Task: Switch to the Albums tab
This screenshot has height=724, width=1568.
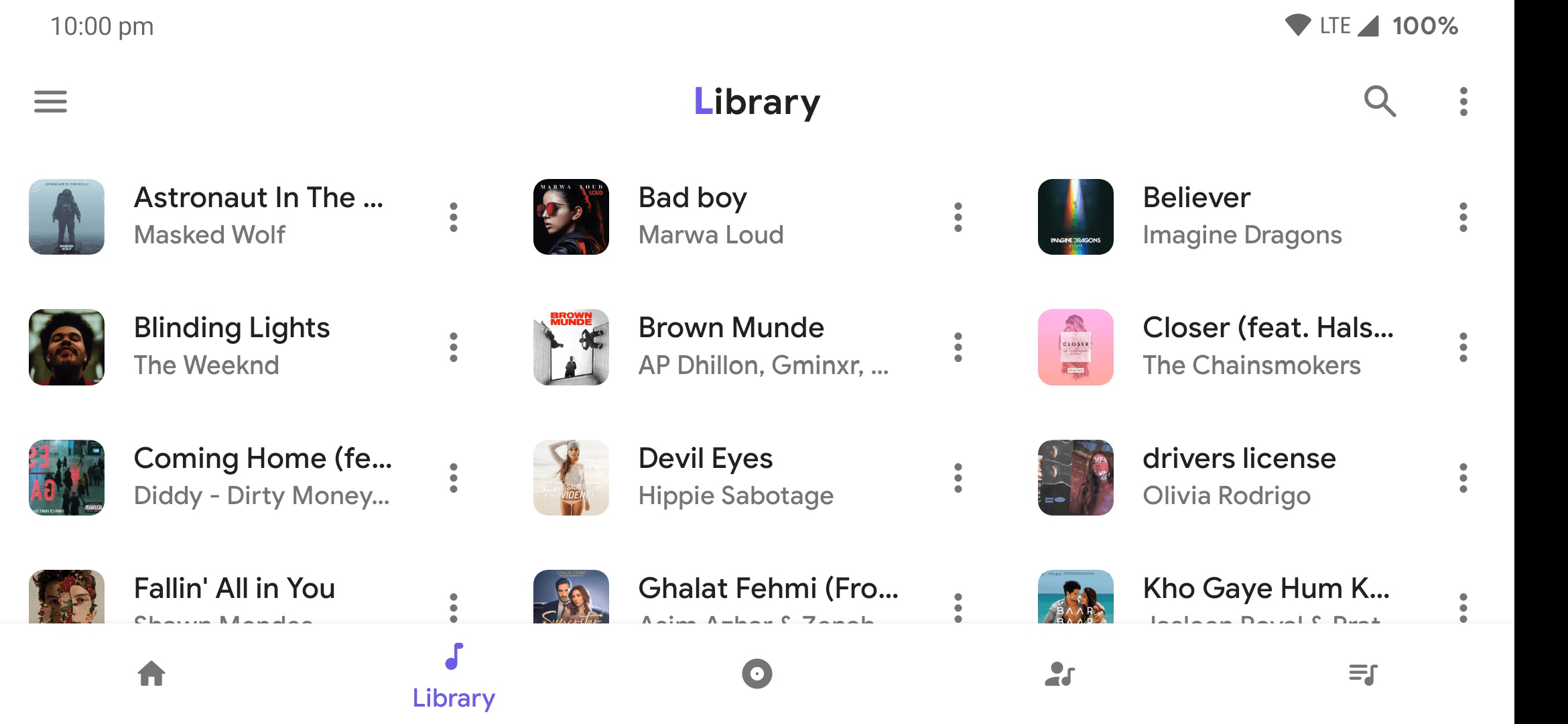Action: tap(757, 674)
